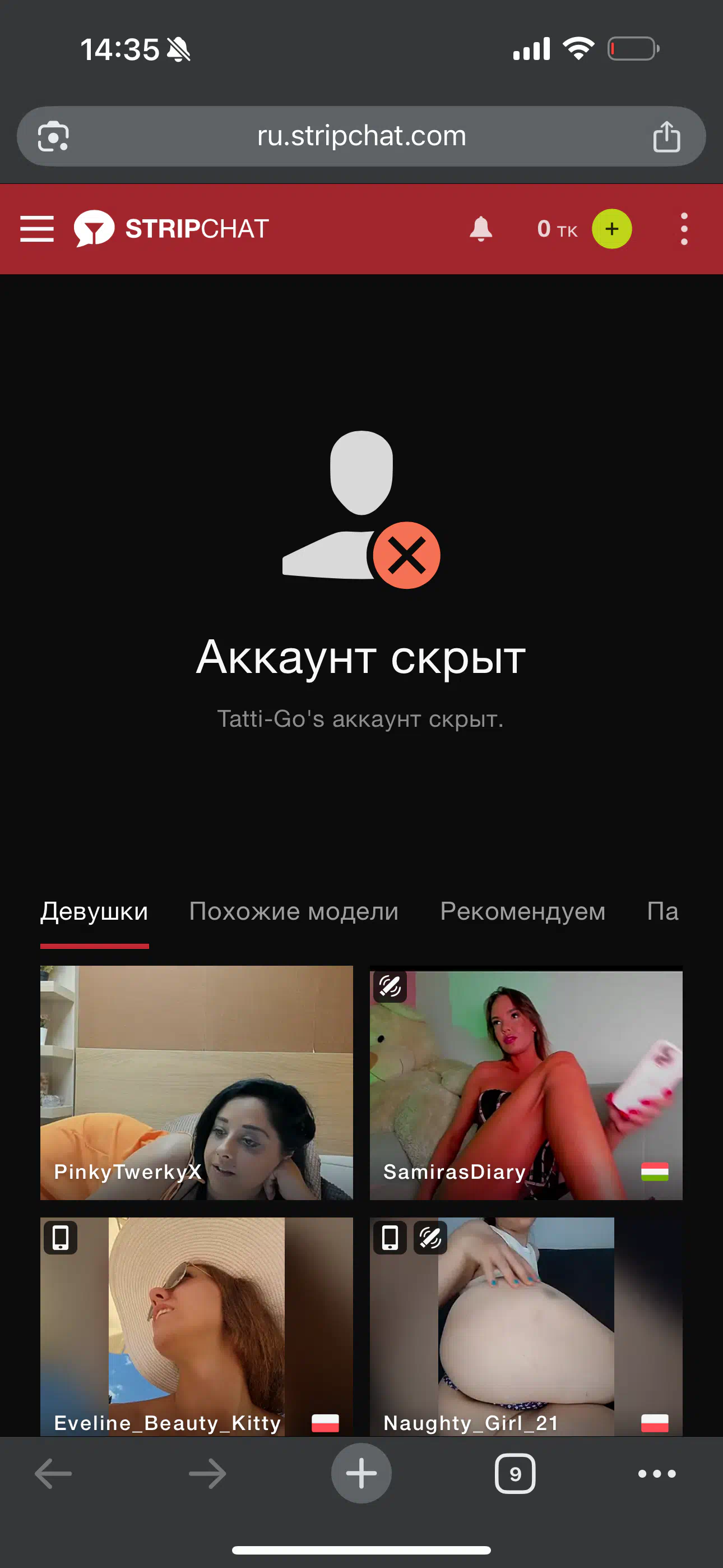Tap the Stripchat logo to go home

click(171, 229)
